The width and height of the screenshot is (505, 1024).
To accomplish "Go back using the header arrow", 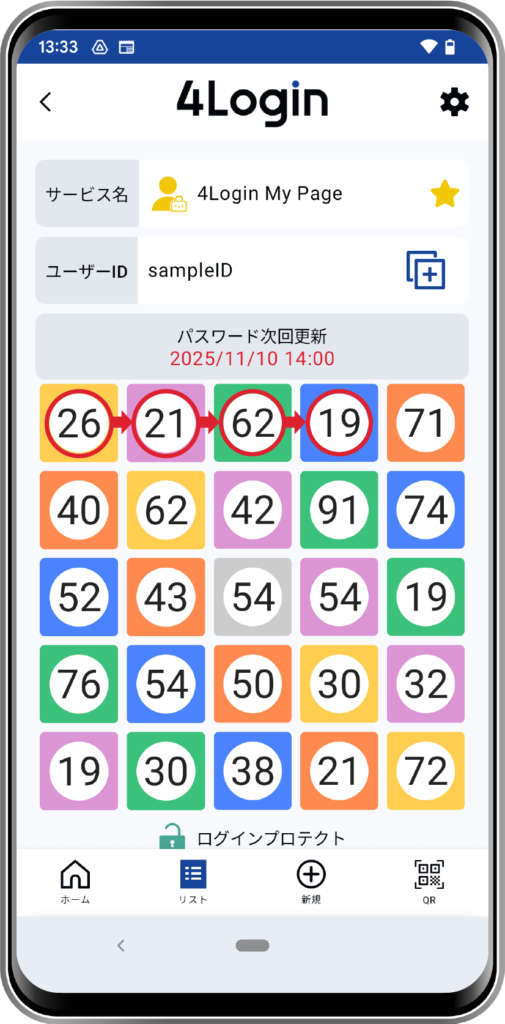I will tap(45, 102).
